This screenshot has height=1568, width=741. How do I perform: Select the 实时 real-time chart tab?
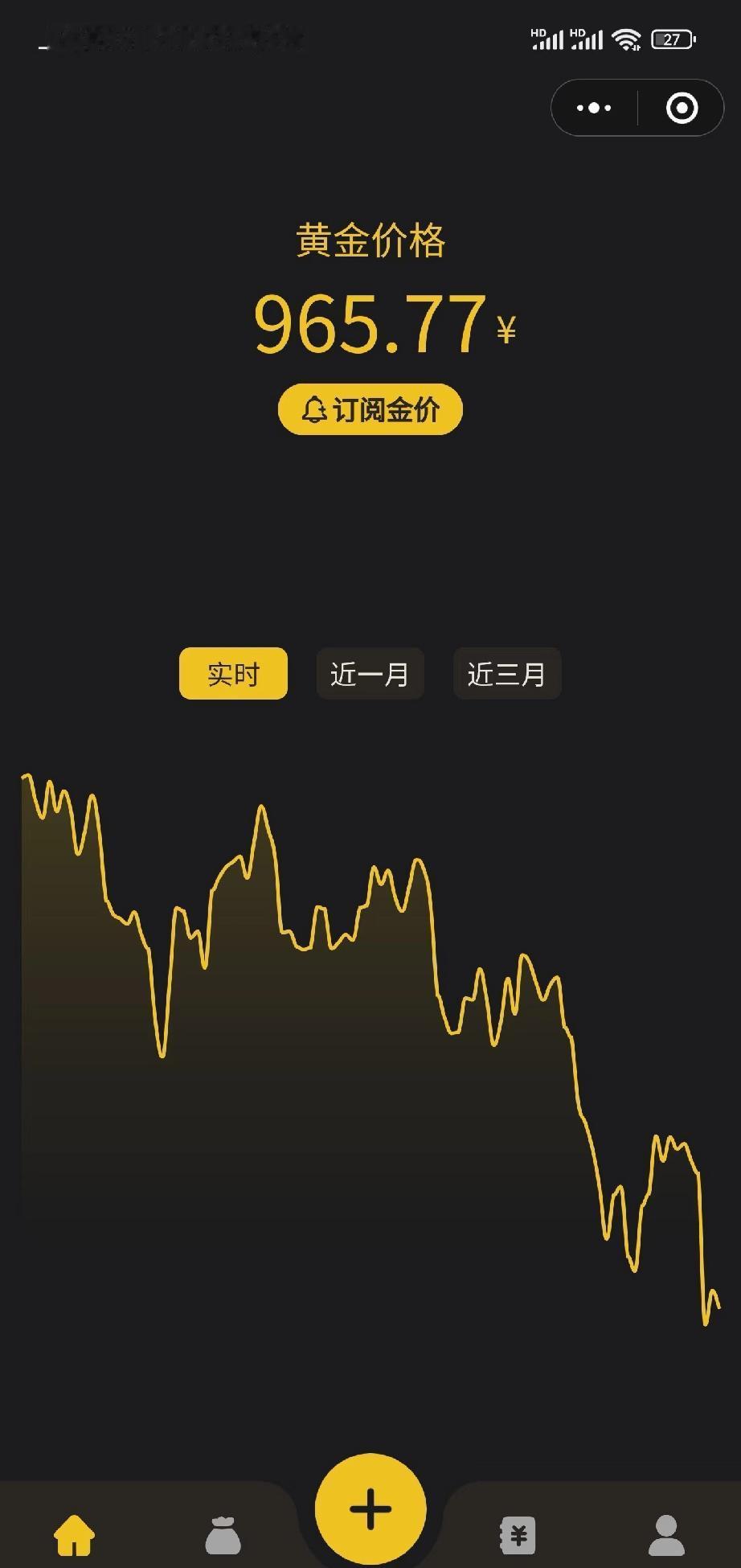coord(233,674)
